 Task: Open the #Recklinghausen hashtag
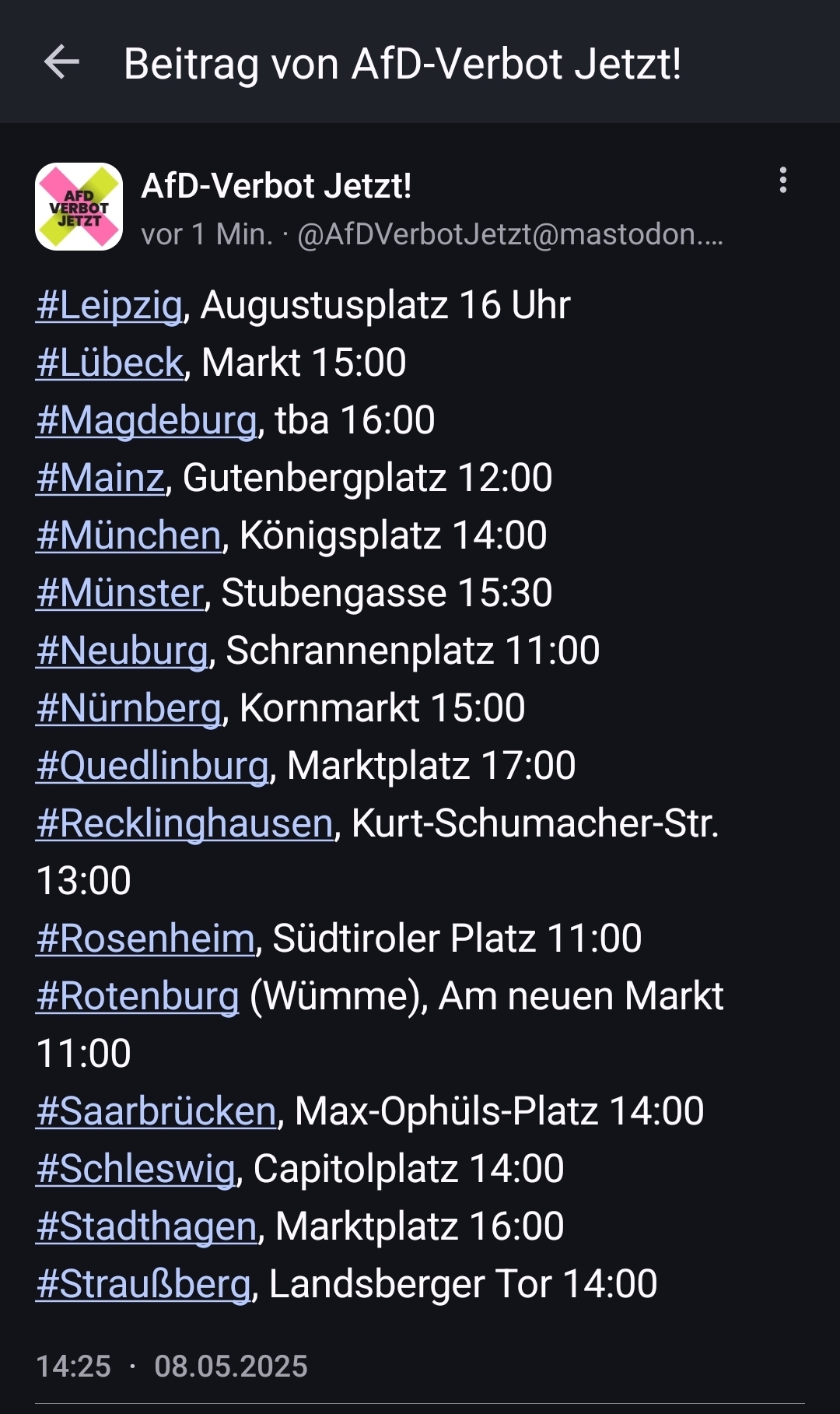[185, 823]
